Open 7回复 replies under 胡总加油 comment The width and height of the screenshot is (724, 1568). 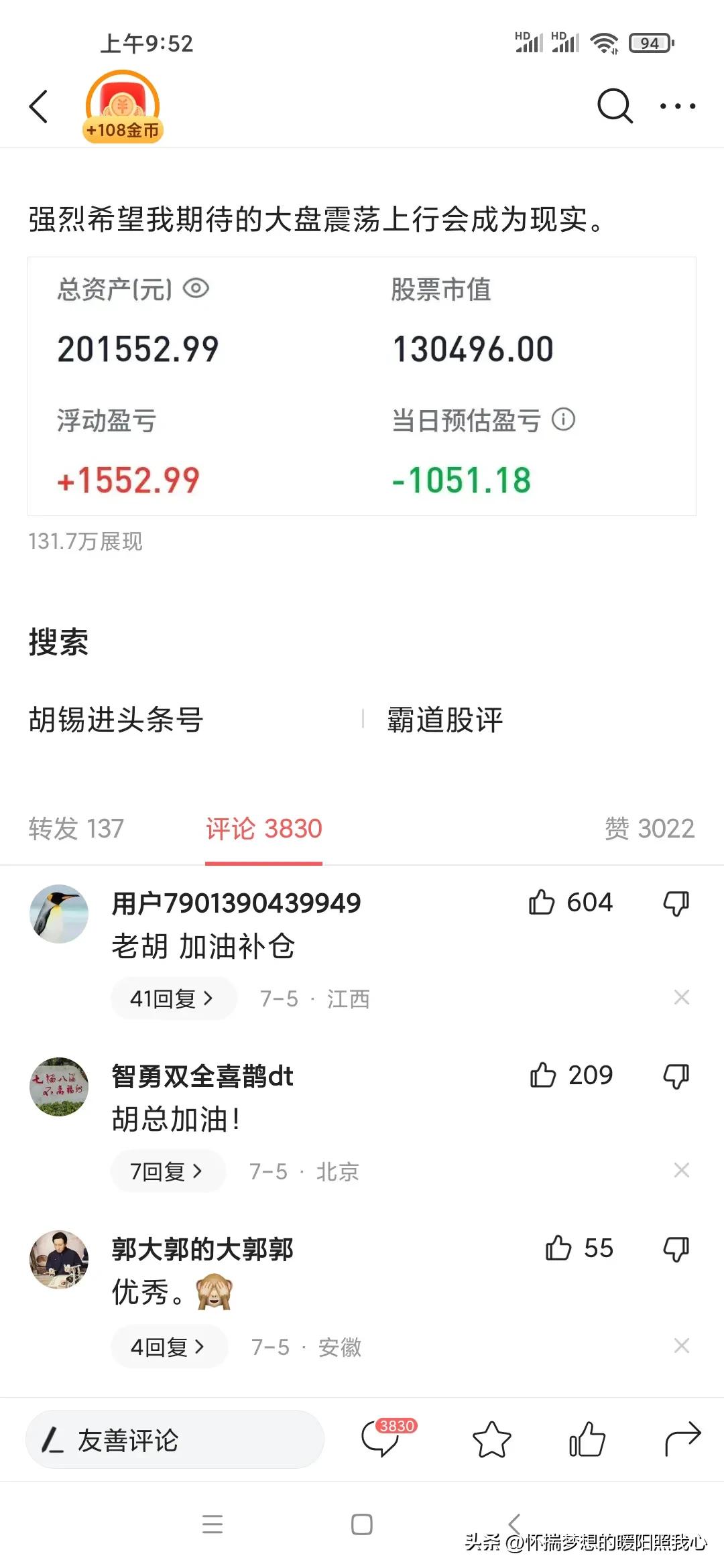[167, 1171]
